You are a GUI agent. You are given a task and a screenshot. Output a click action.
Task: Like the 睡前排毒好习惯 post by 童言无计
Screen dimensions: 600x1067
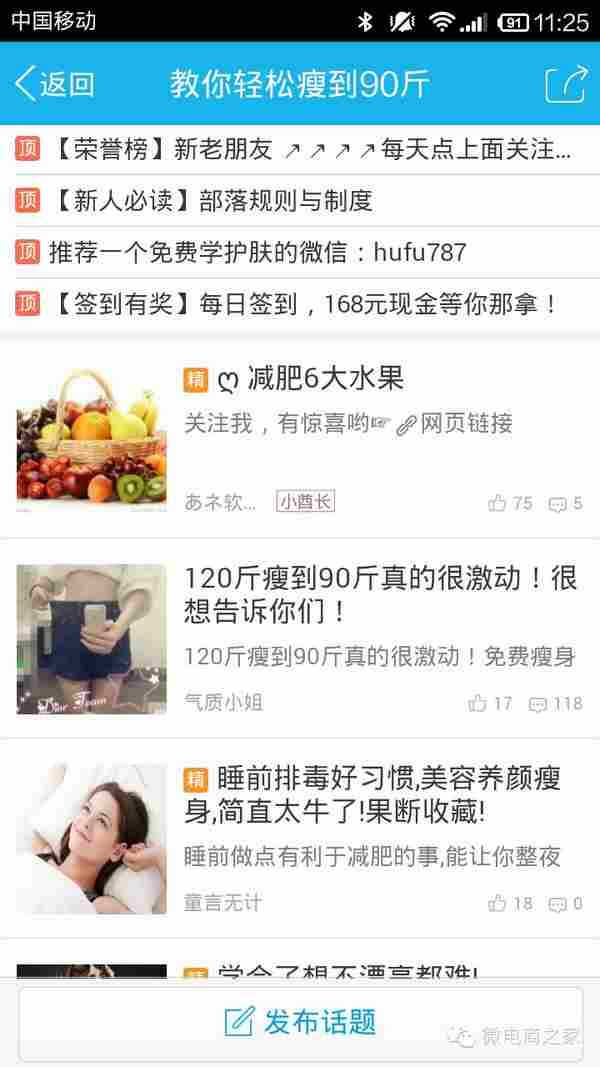pos(510,903)
